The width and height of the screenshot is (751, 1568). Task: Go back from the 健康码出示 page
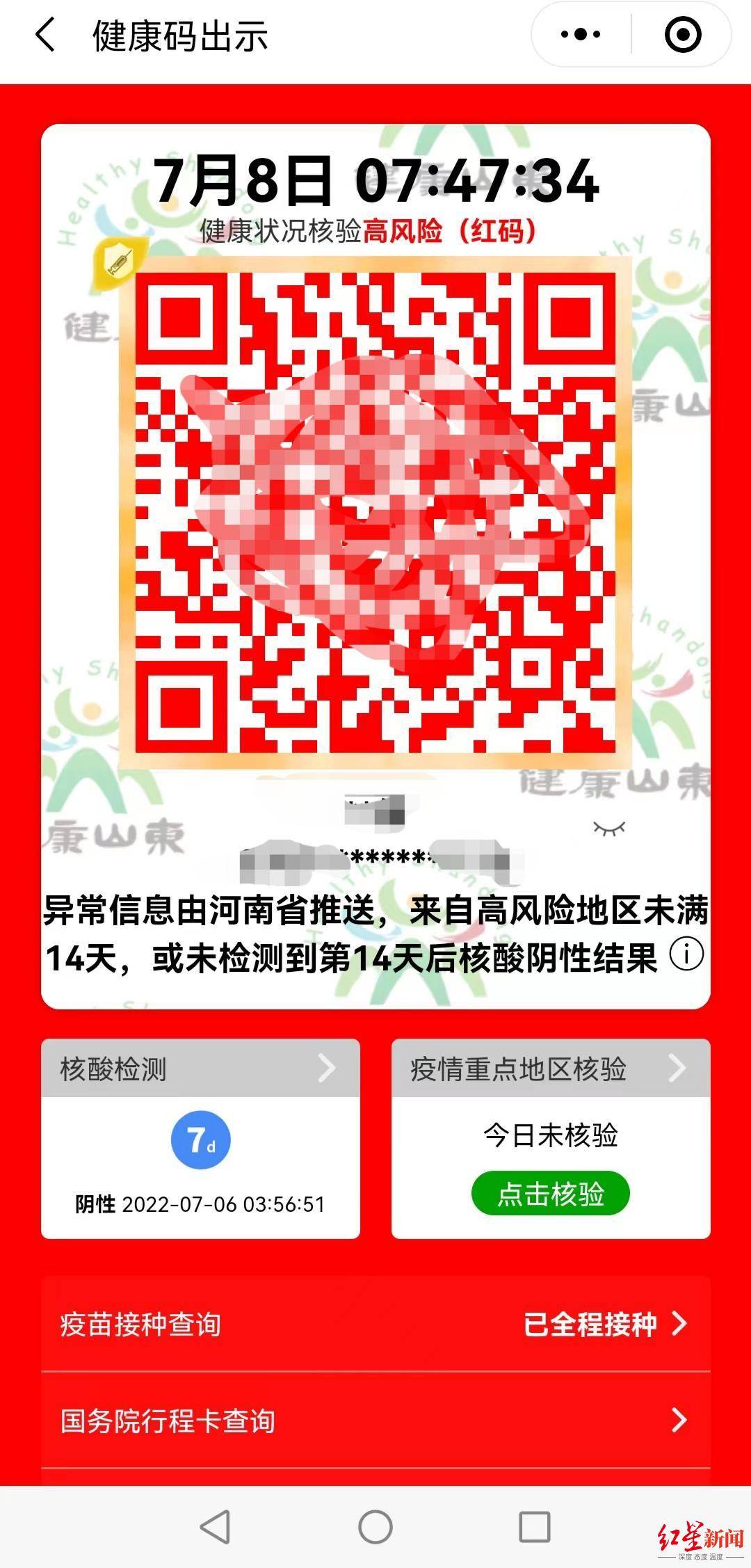coord(45,35)
